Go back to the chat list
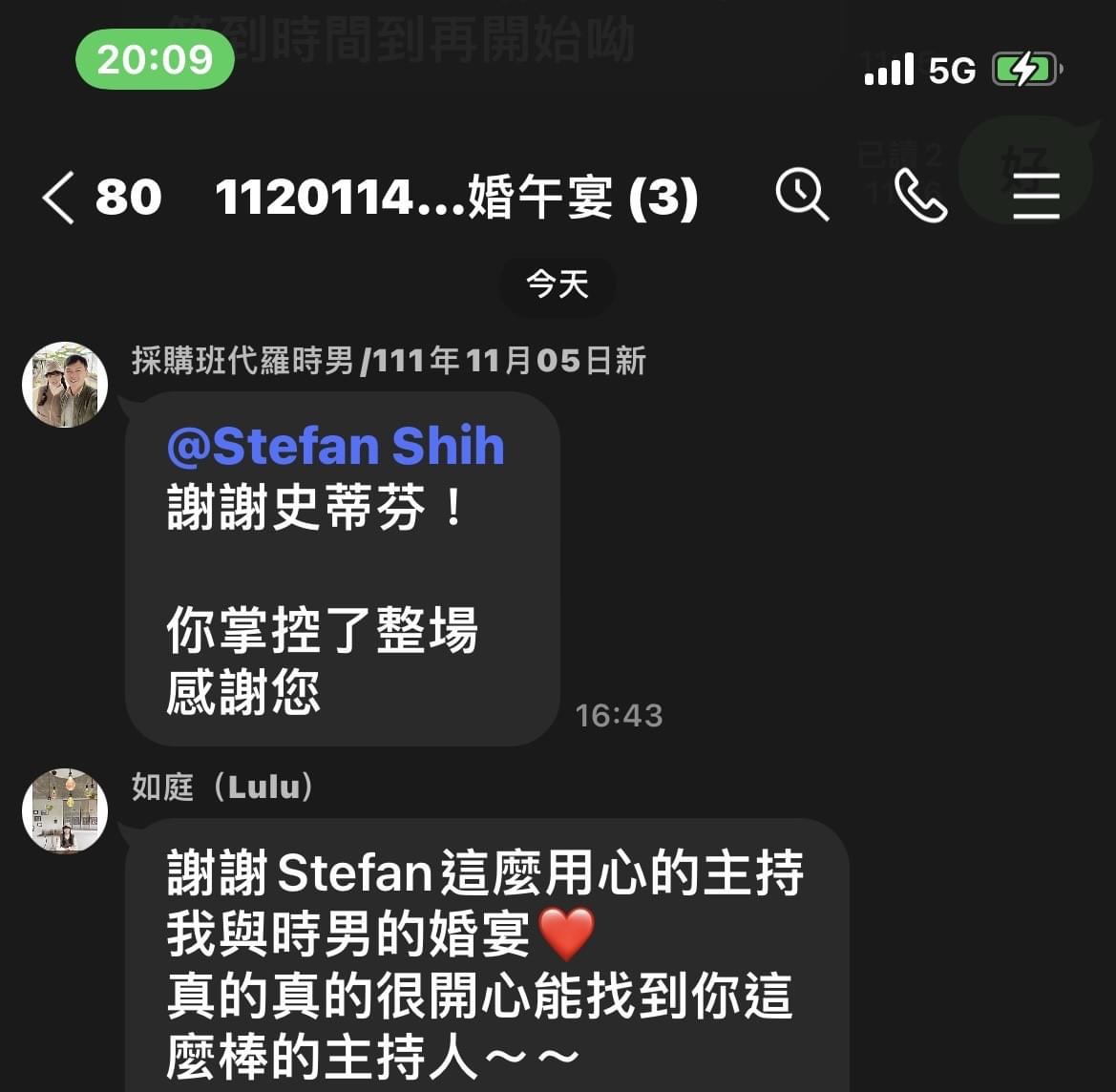Viewport: 1116px width, 1092px height. pyautogui.click(x=57, y=198)
